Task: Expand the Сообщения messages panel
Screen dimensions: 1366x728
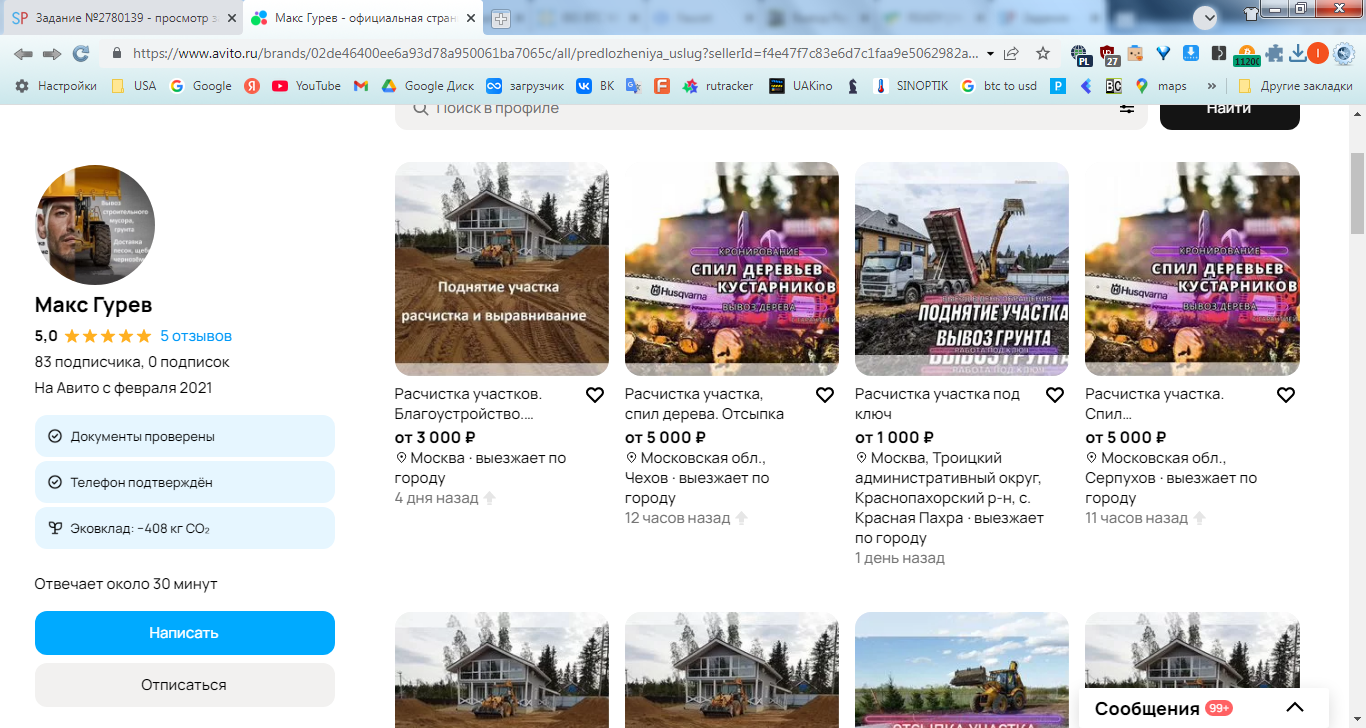Action: tap(1294, 708)
